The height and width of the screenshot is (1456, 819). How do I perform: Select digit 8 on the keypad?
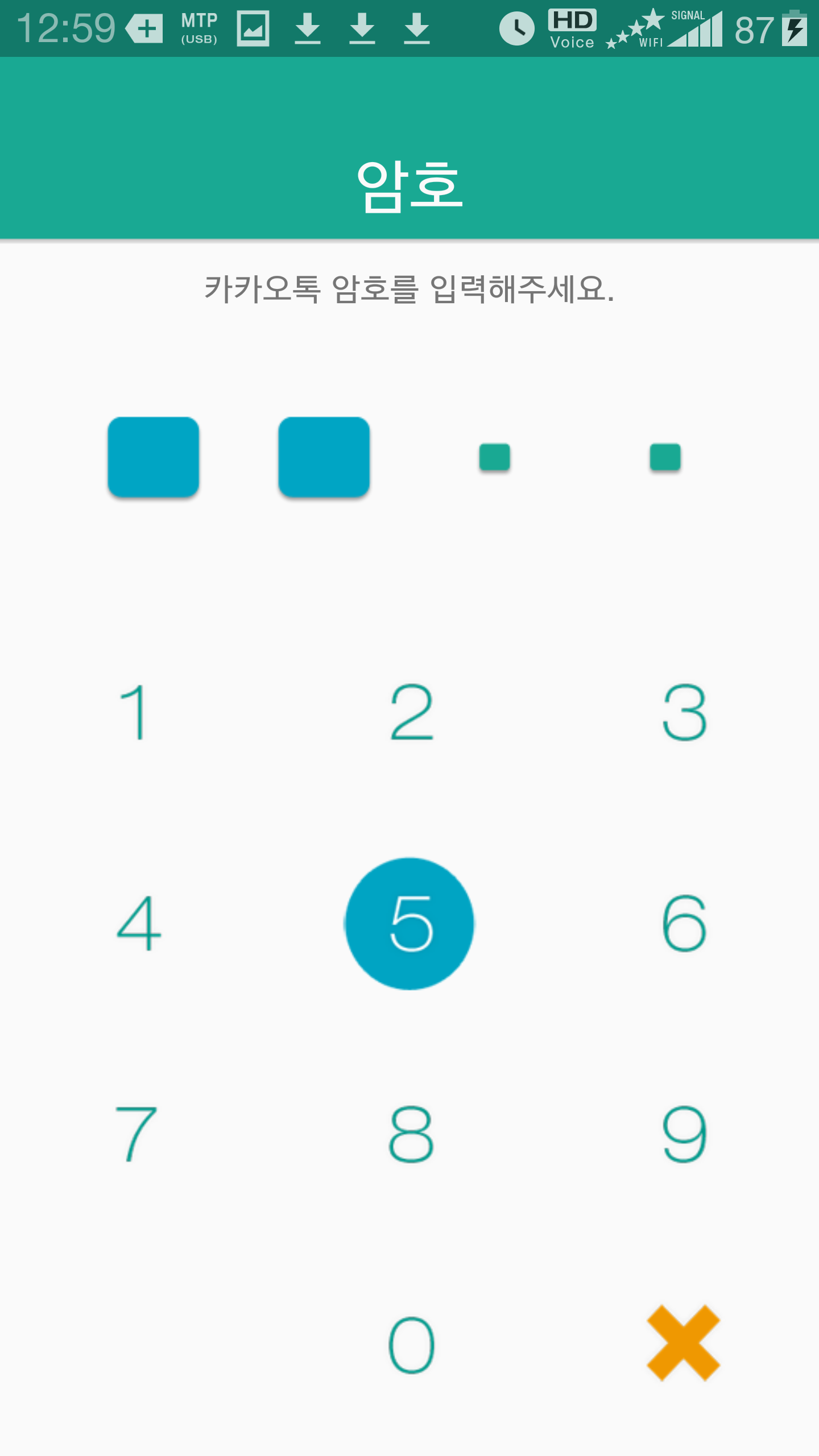coord(411,1134)
